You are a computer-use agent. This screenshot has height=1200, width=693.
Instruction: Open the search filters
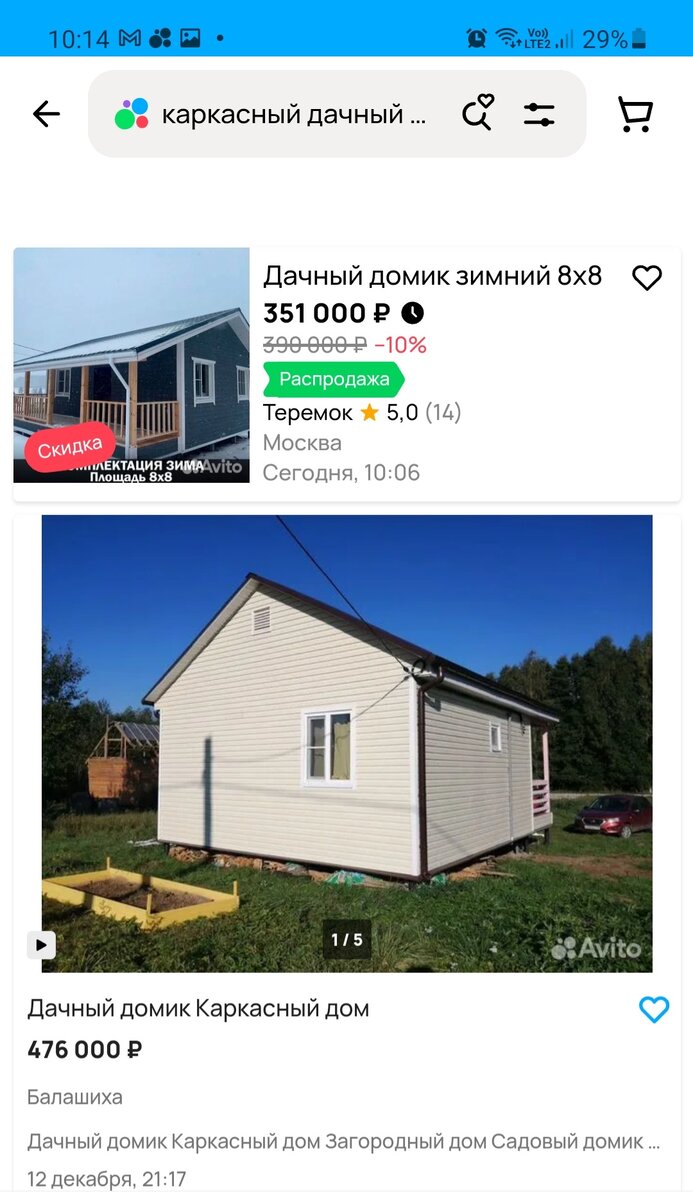(x=539, y=114)
